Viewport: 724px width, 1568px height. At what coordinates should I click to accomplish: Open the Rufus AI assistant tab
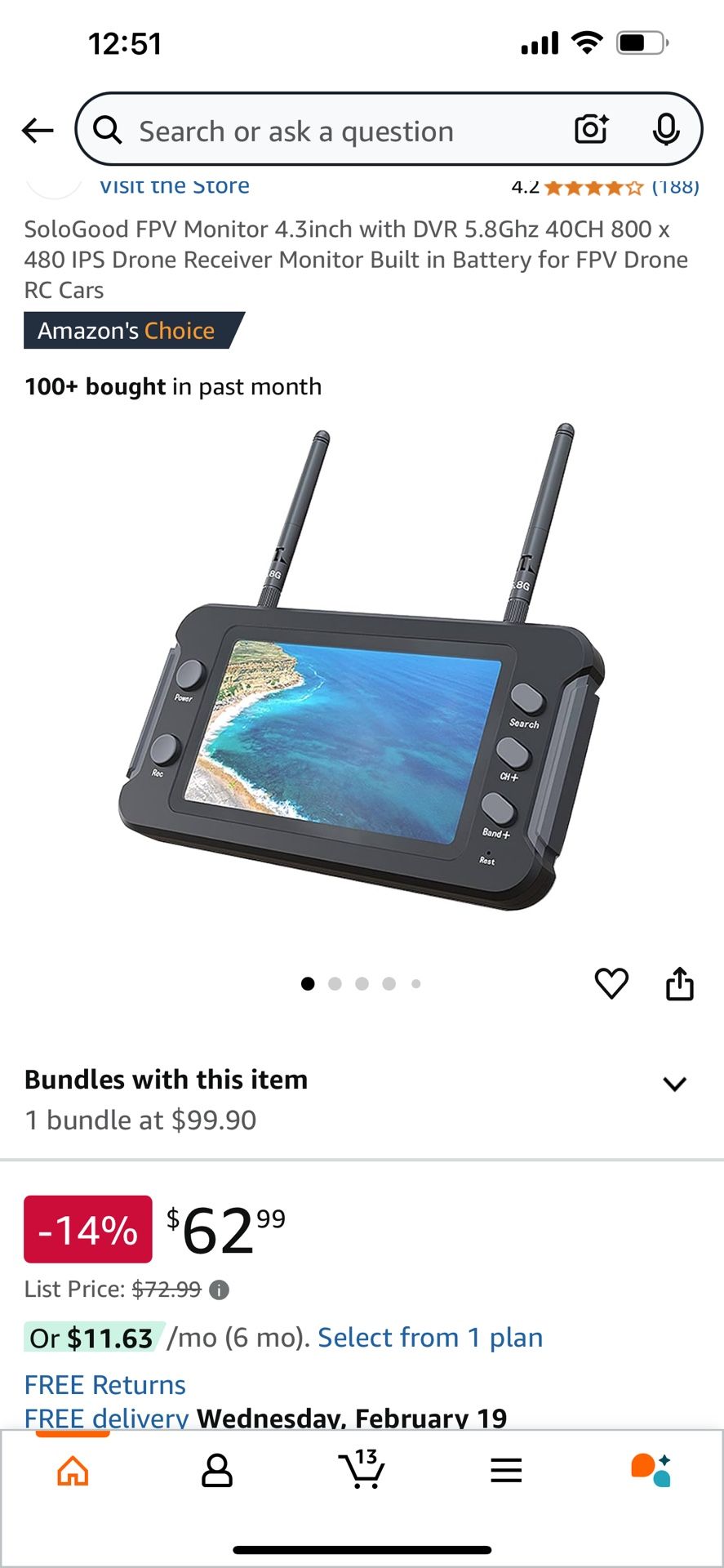[651, 1471]
